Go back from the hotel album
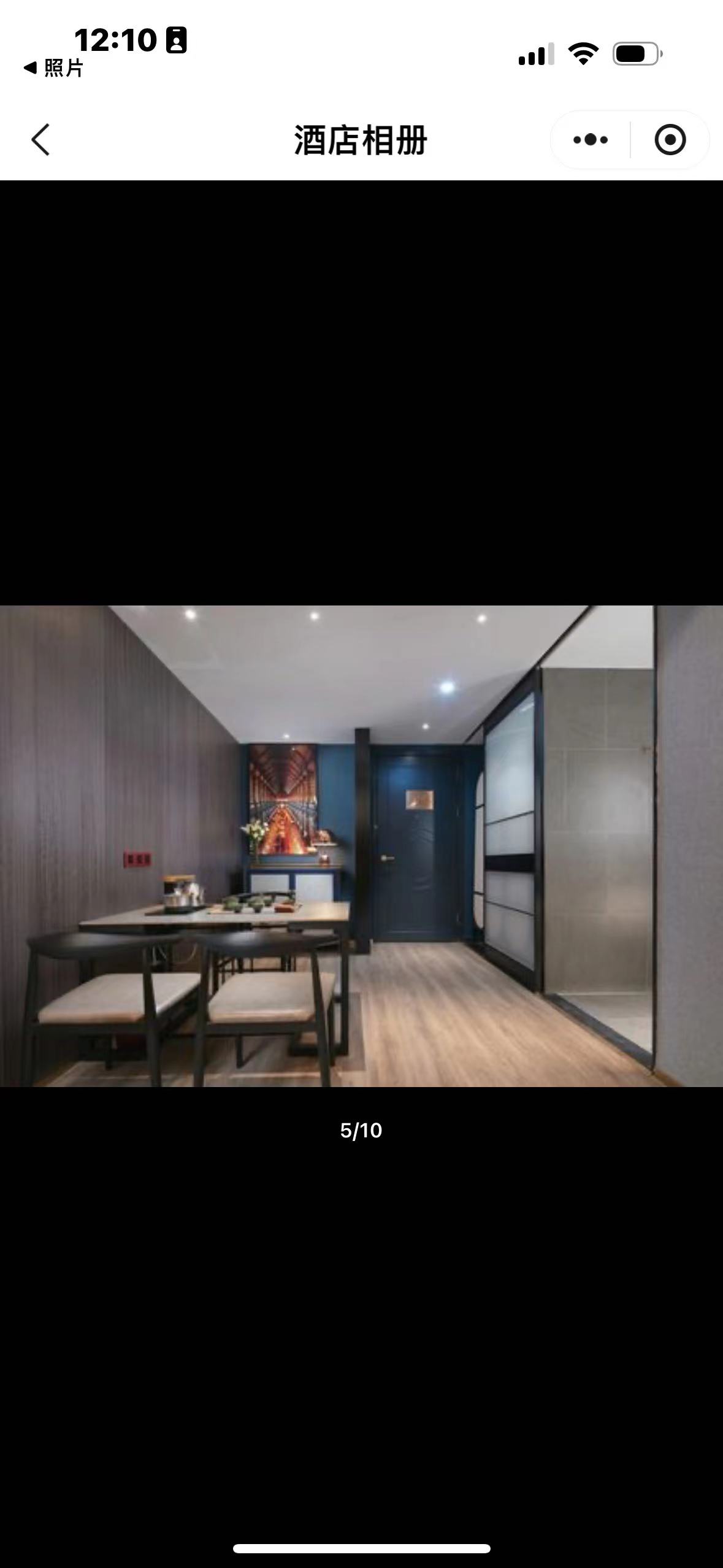Viewport: 723px width, 1568px height. pyautogui.click(x=40, y=140)
